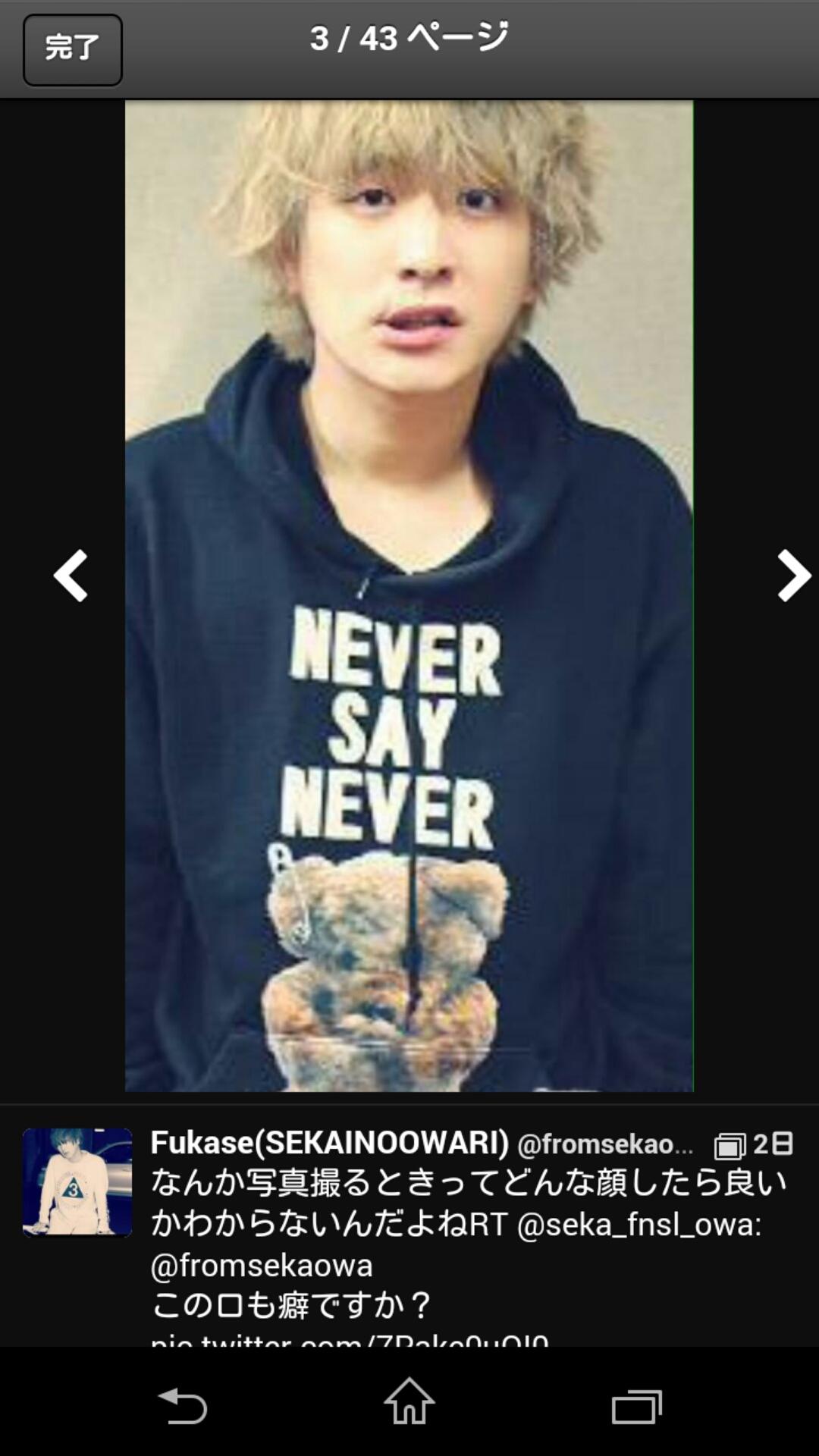Open the pic.twitter.com link

coord(349,1341)
